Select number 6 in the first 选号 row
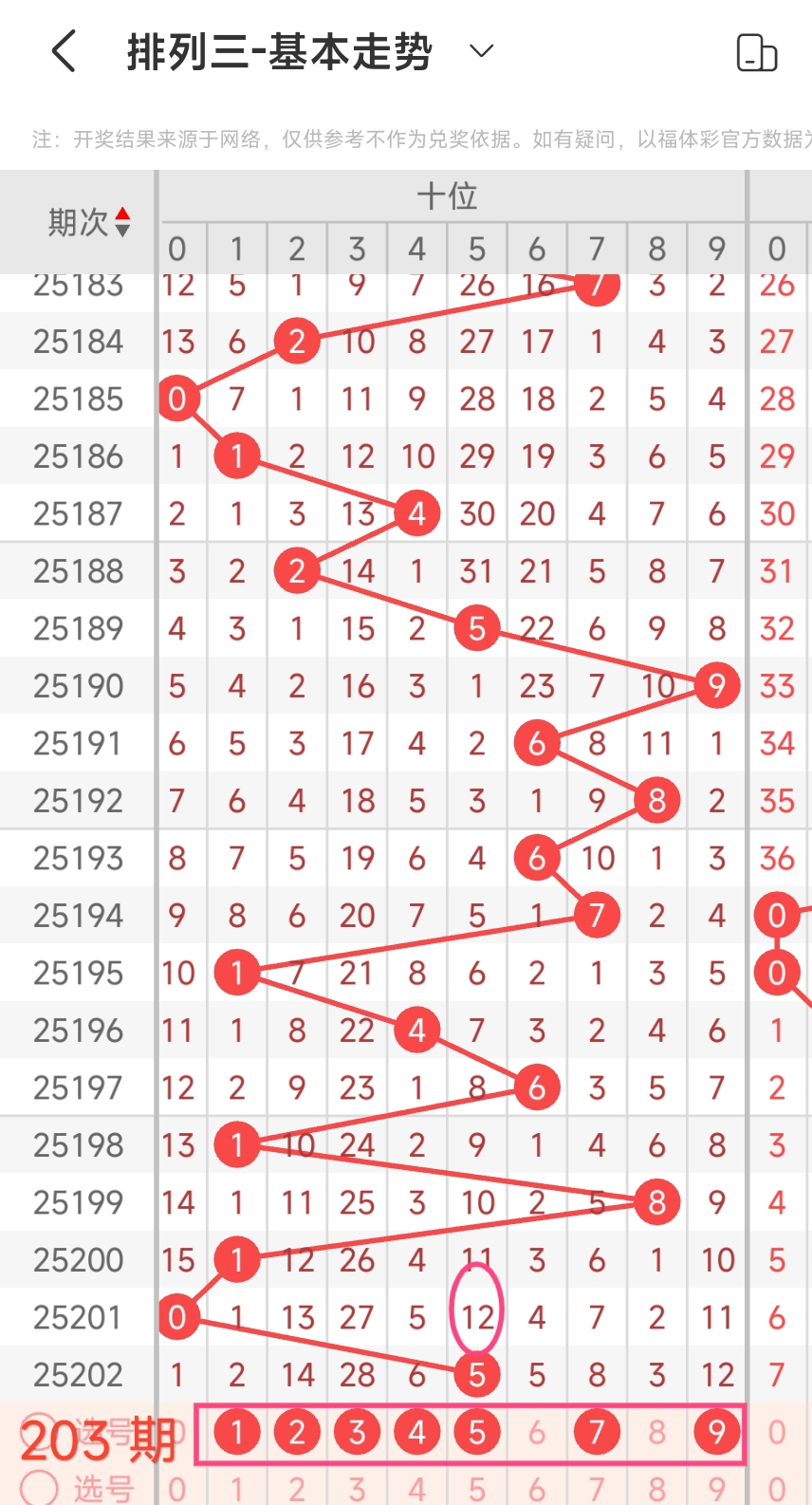This screenshot has height=1505, width=812. pos(537,1432)
